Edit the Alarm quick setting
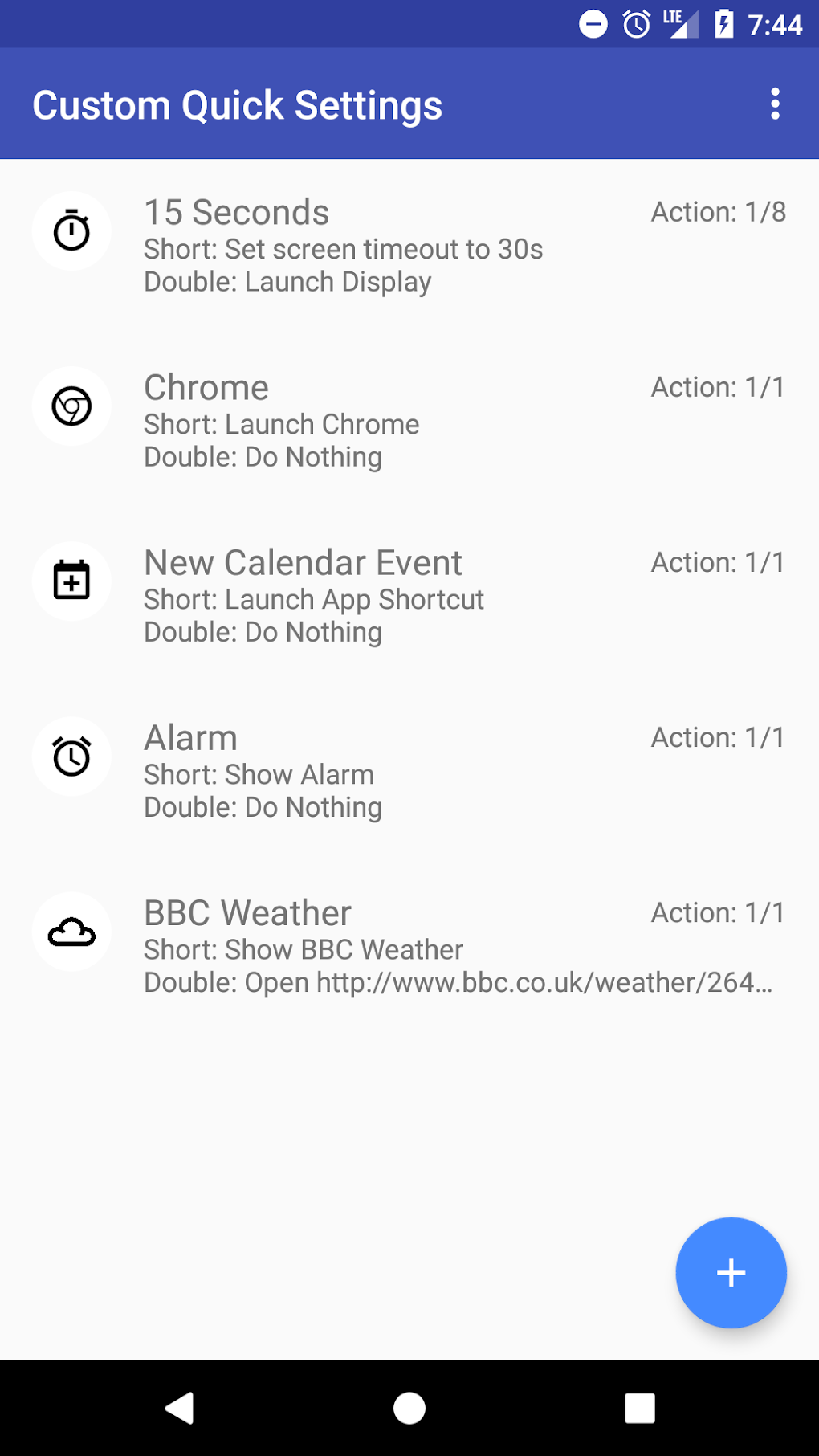The width and height of the screenshot is (819, 1456). pyautogui.click(x=409, y=772)
